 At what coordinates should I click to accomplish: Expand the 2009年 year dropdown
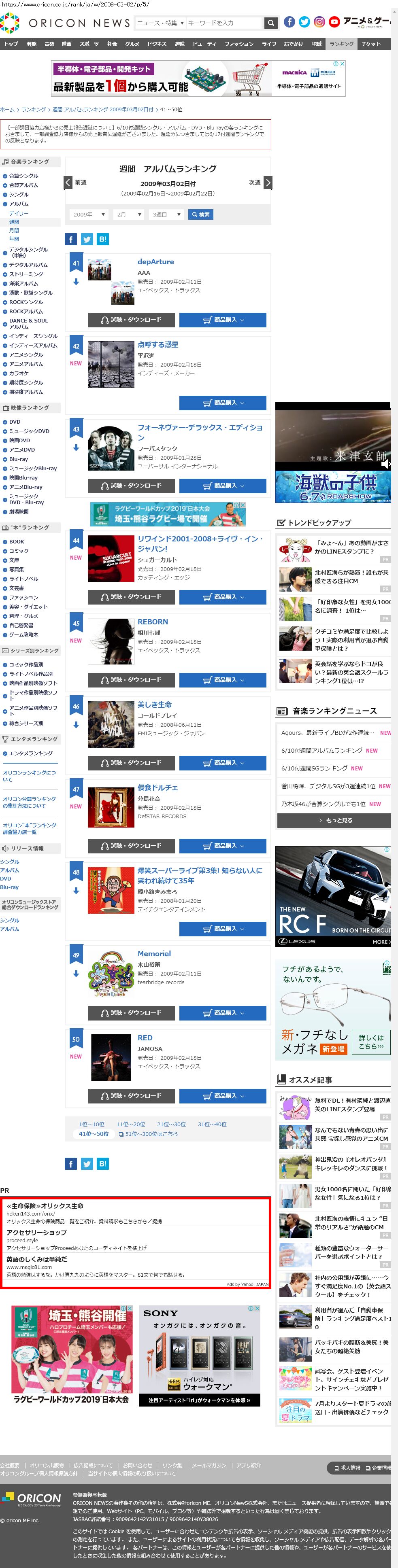pyautogui.click(x=89, y=215)
